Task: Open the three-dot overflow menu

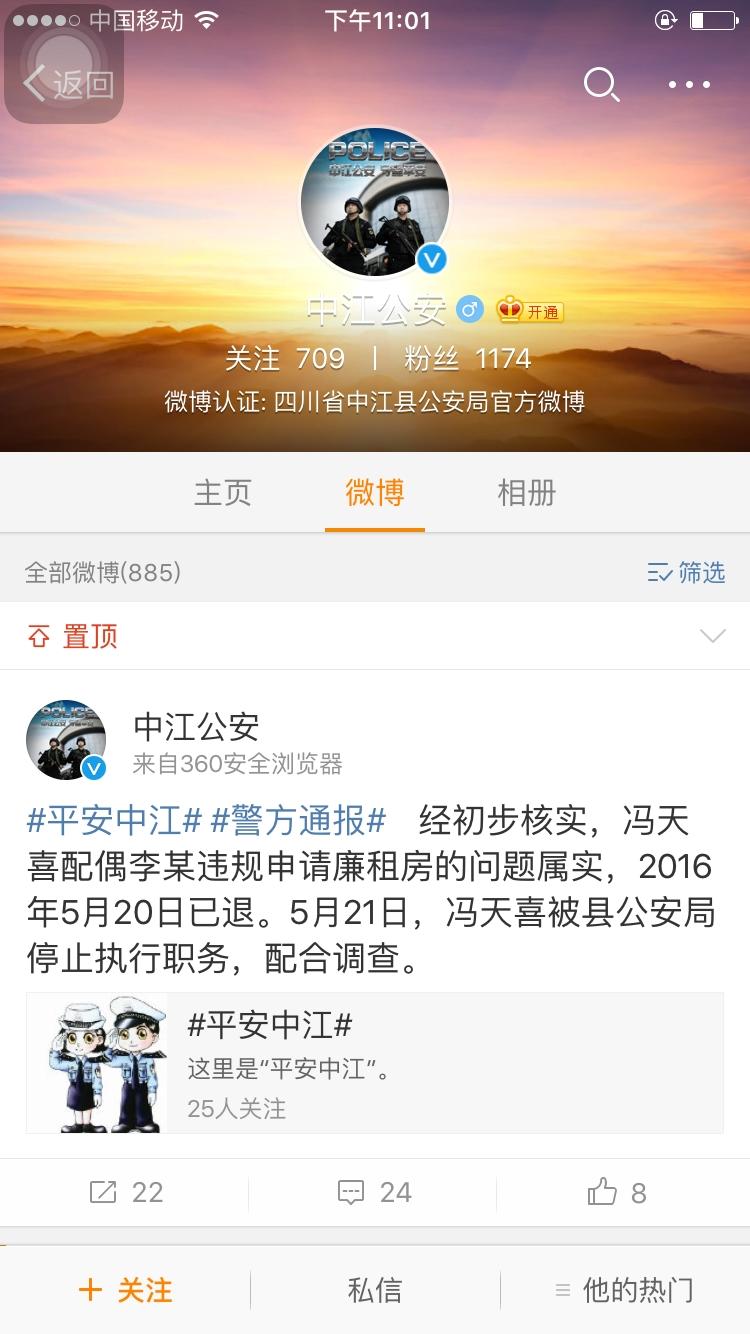Action: [x=689, y=85]
